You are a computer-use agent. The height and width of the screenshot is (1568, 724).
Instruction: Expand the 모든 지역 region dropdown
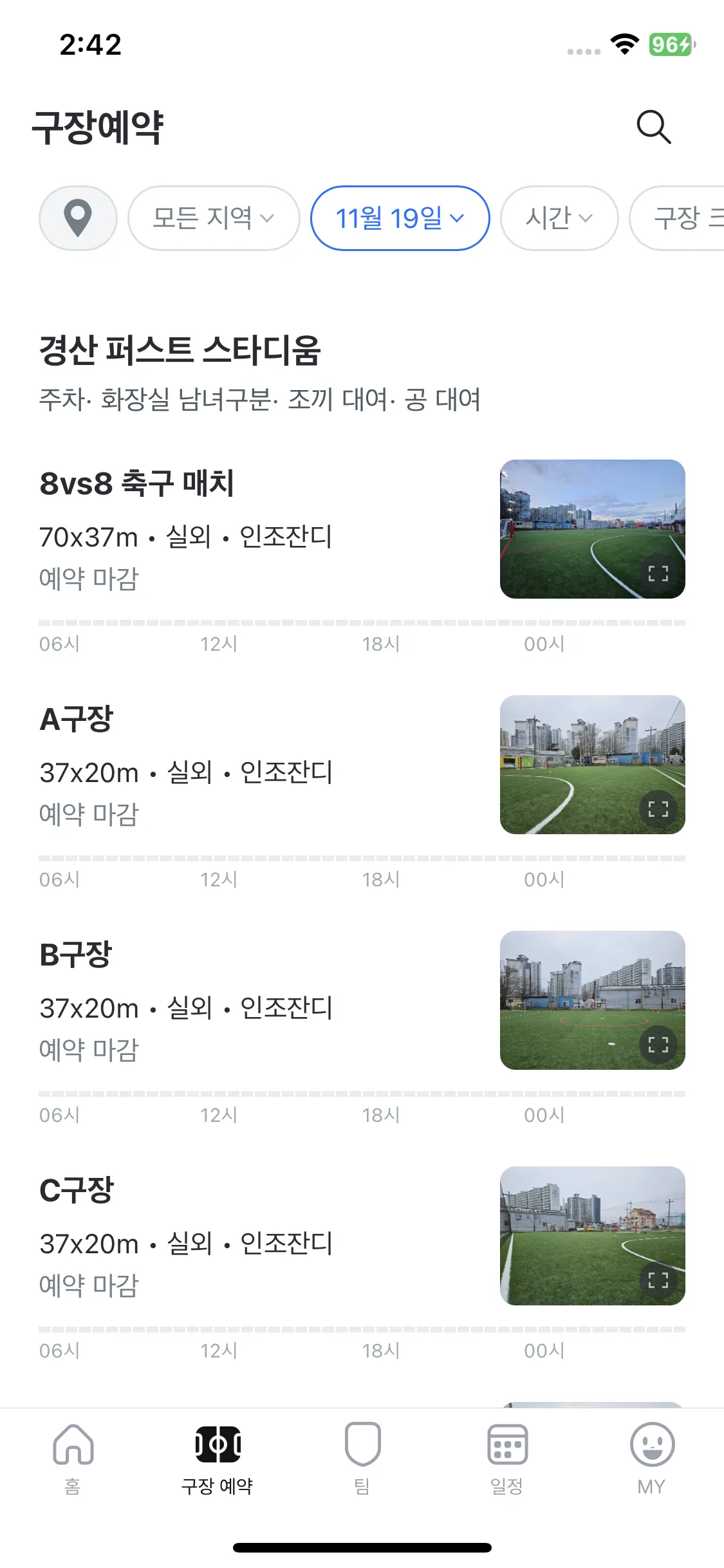point(213,218)
